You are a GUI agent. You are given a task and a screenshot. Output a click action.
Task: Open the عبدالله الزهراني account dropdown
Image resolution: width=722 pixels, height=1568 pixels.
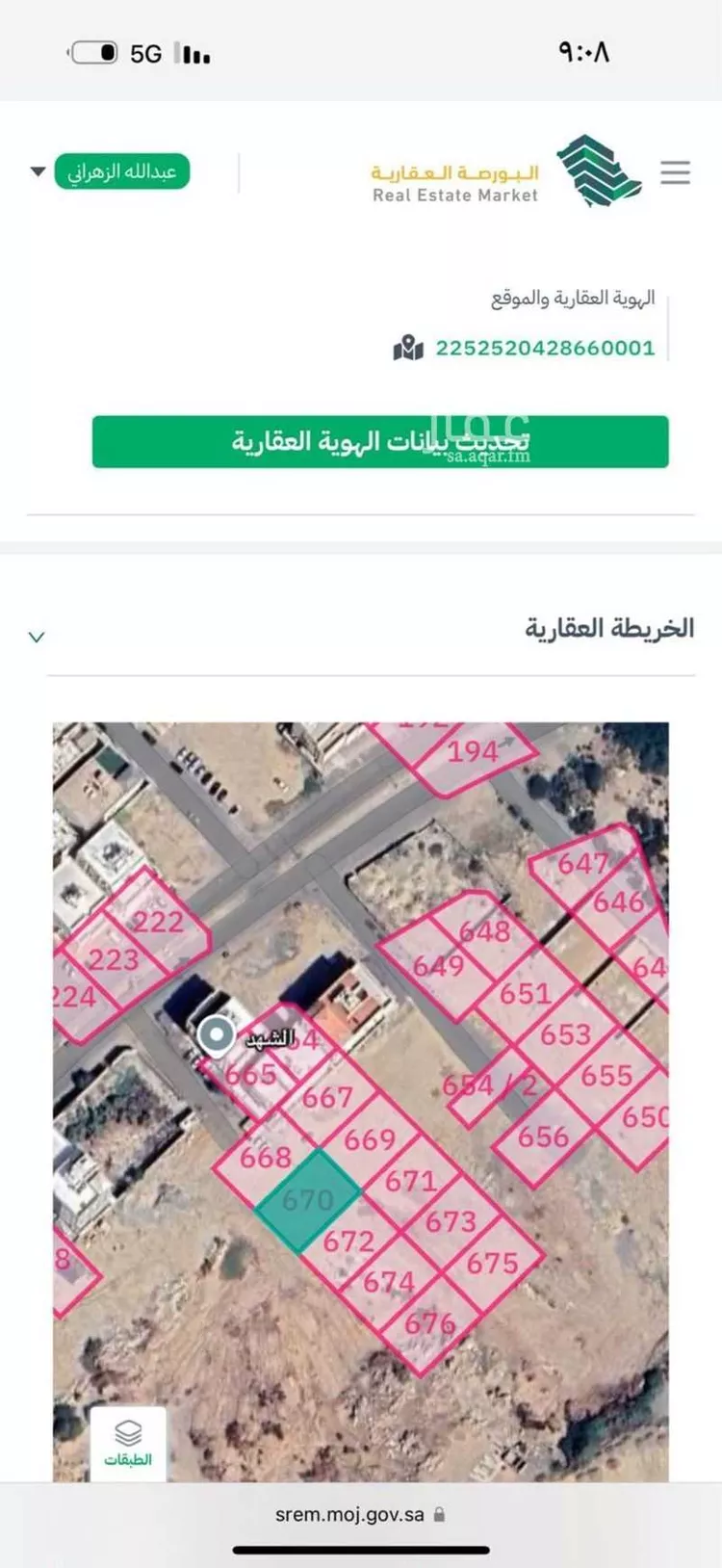[x=121, y=171]
